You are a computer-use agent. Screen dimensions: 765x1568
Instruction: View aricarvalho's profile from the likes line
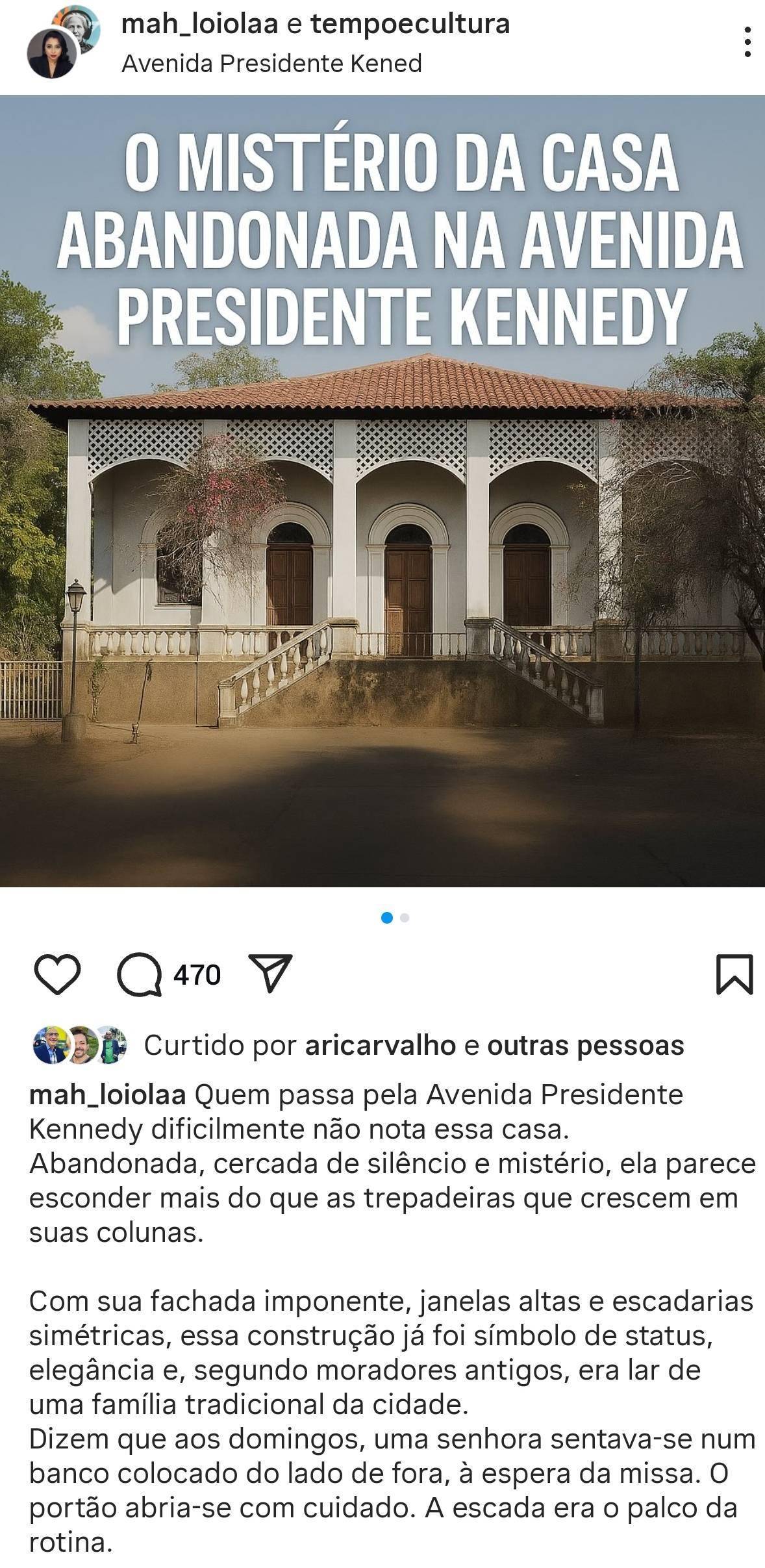click(x=381, y=1045)
